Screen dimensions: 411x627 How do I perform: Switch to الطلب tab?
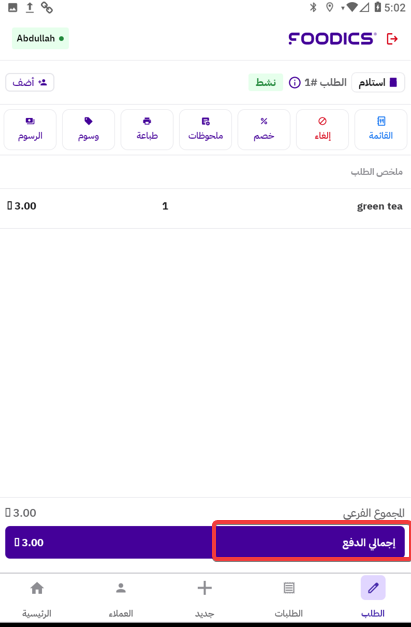pyautogui.click(x=373, y=597)
